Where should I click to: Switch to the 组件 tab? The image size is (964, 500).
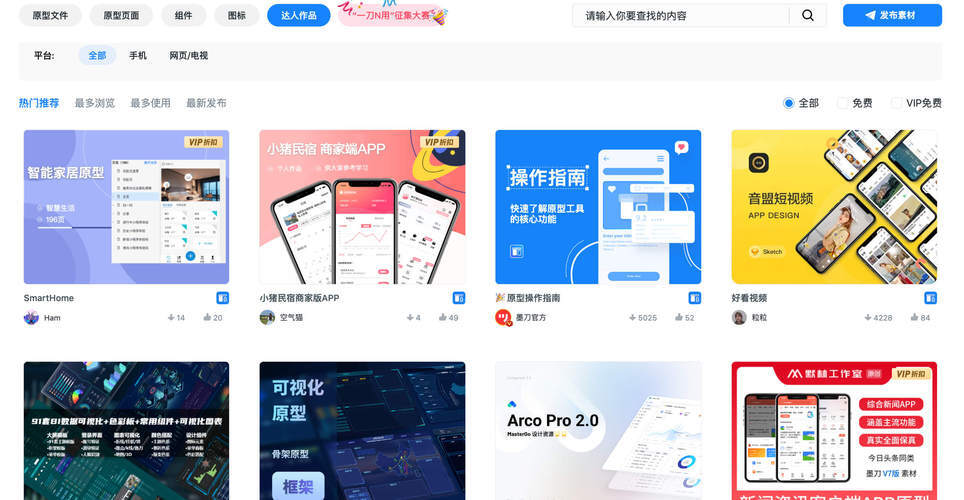(x=183, y=15)
